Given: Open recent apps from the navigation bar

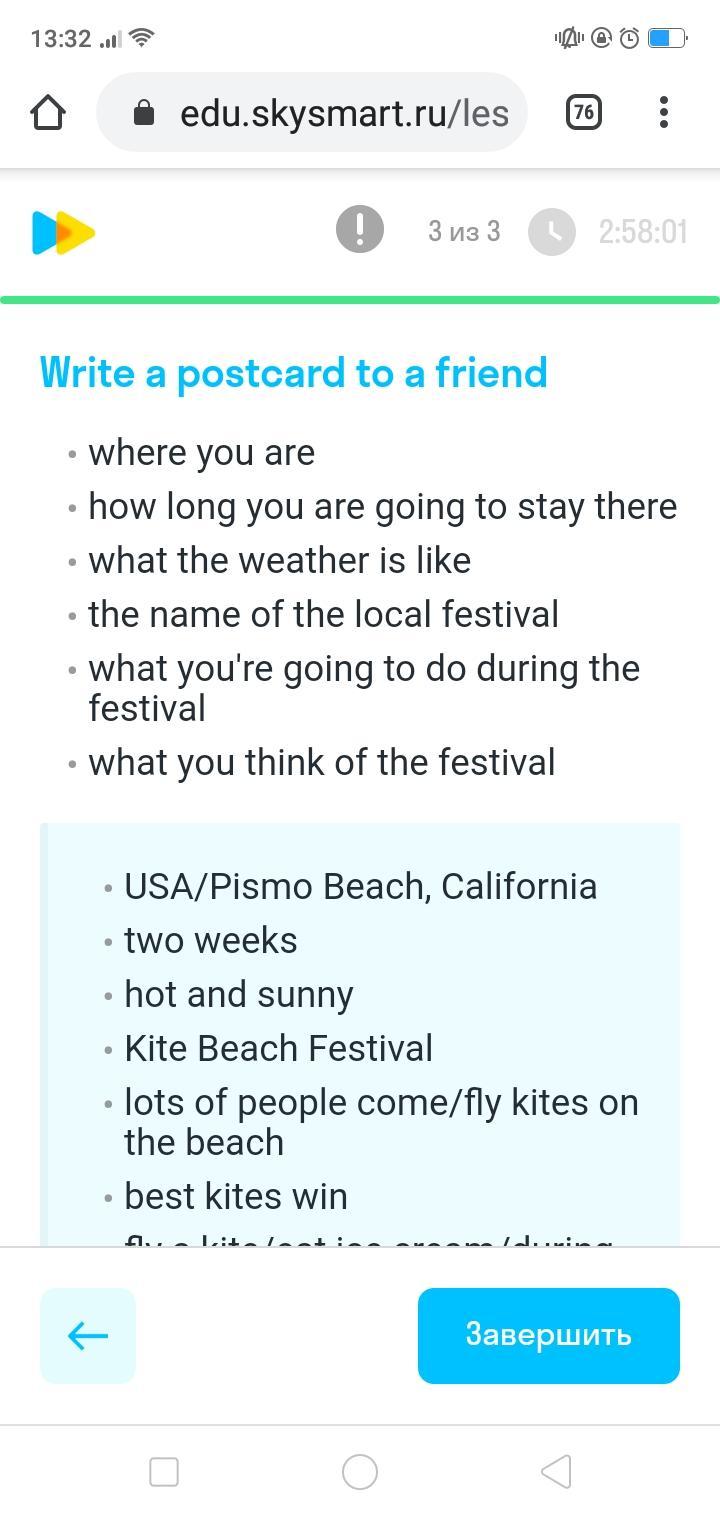Looking at the screenshot, I should tap(163, 1472).
